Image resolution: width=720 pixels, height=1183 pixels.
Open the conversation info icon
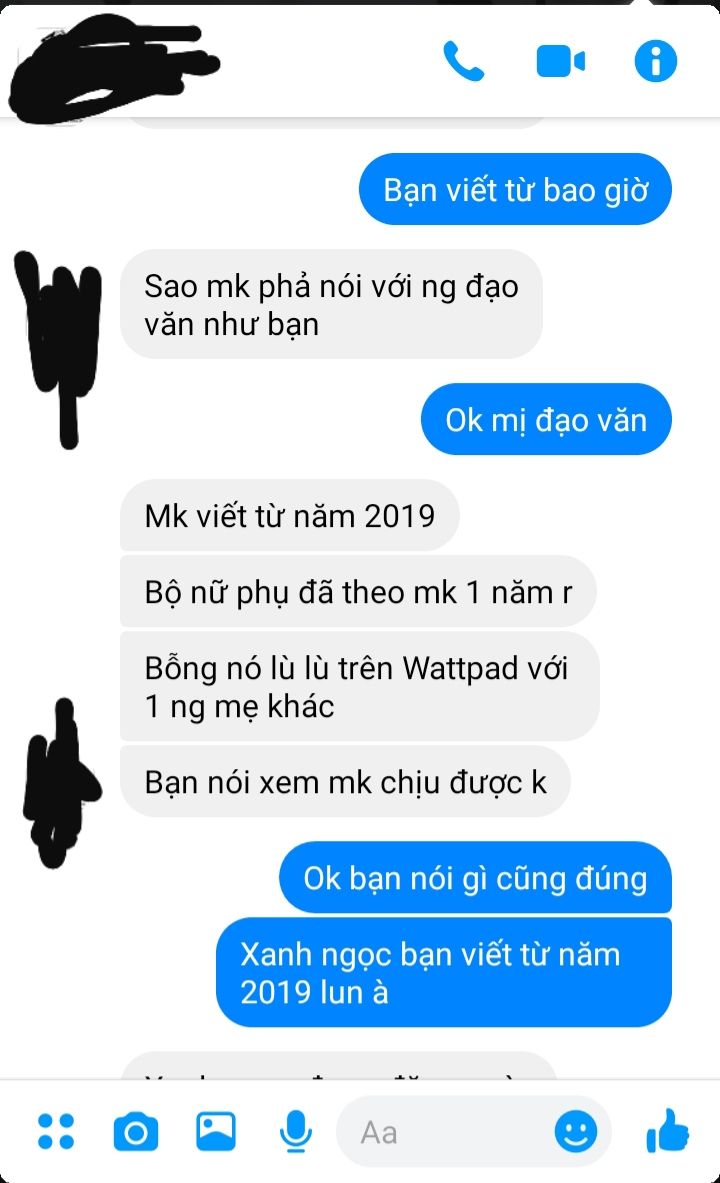[x=656, y=61]
